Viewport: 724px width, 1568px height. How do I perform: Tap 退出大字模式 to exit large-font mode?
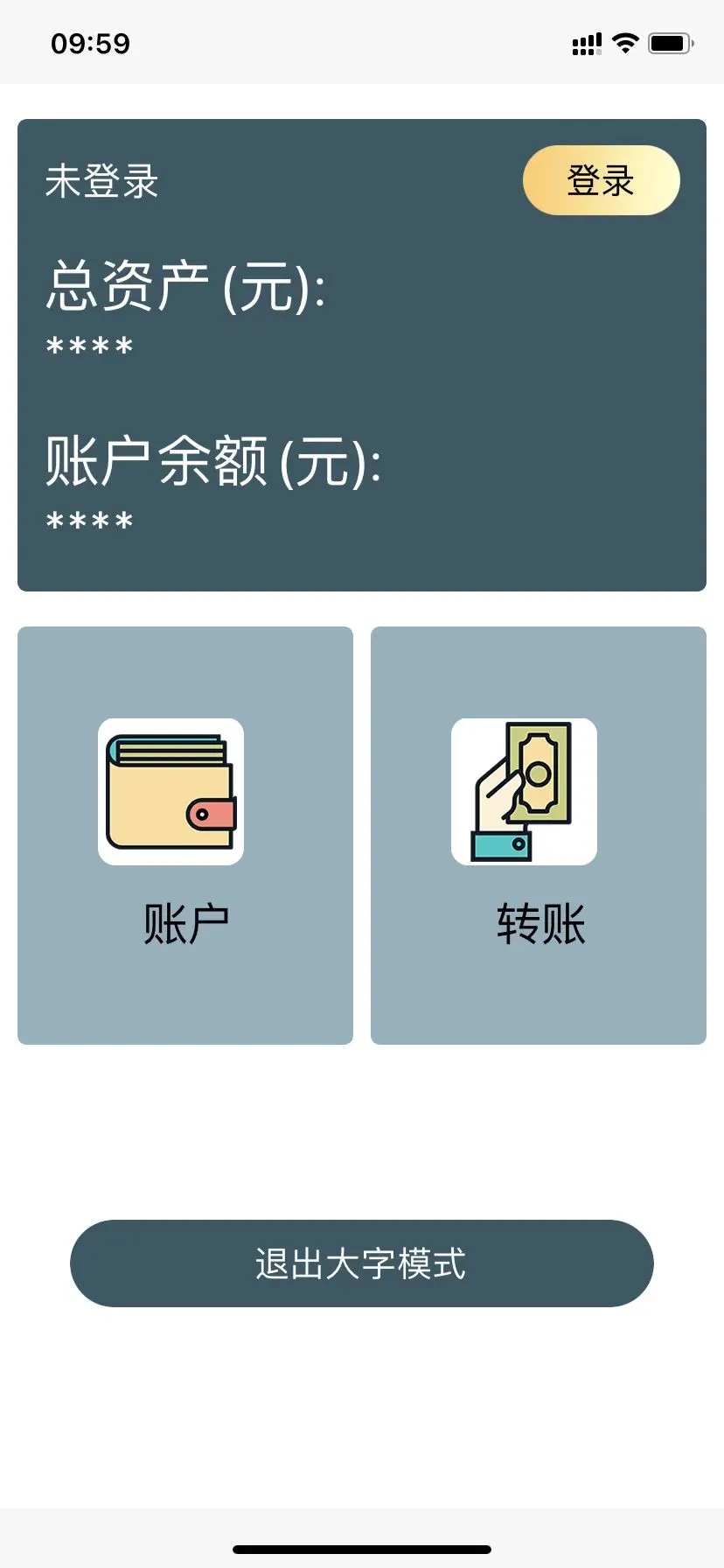coord(361,1263)
